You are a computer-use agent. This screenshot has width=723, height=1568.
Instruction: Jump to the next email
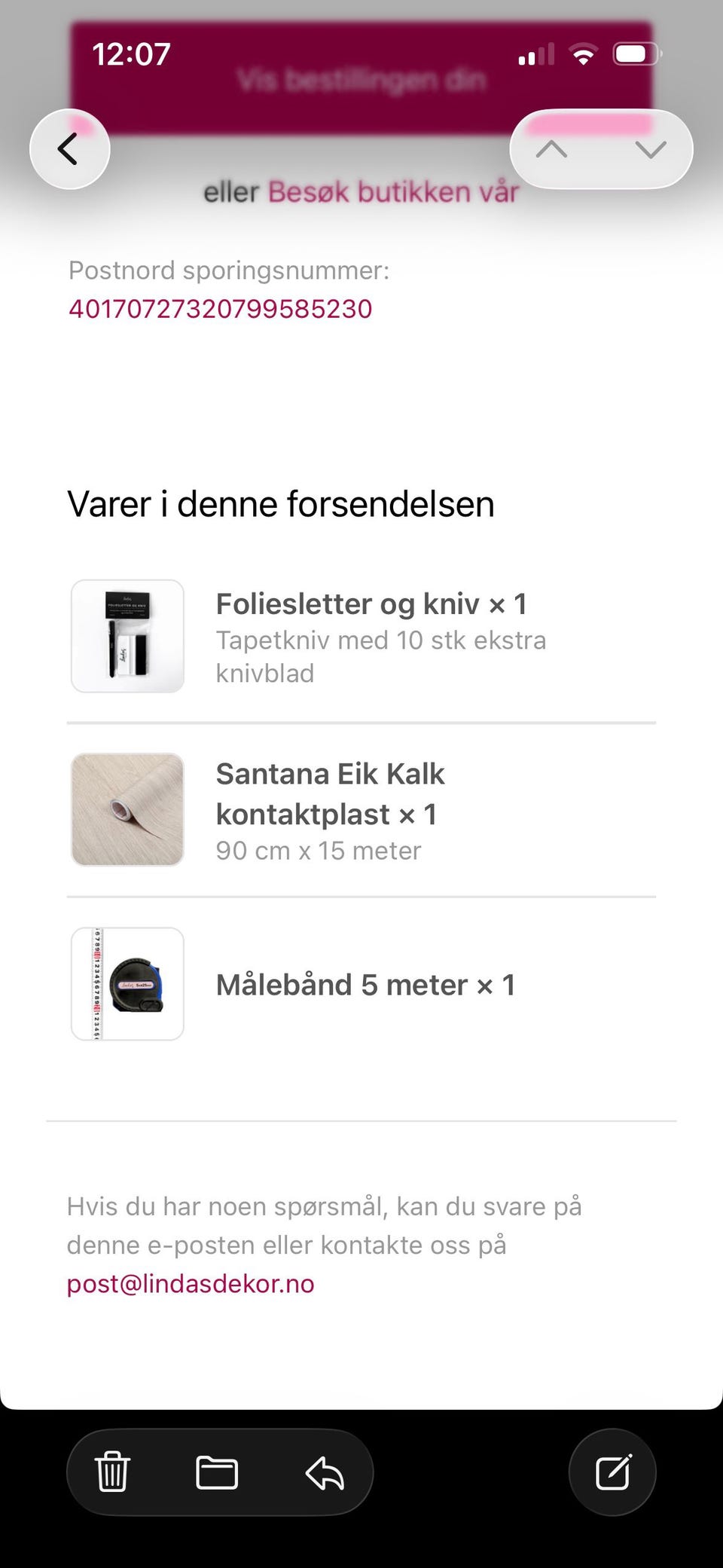(x=651, y=149)
